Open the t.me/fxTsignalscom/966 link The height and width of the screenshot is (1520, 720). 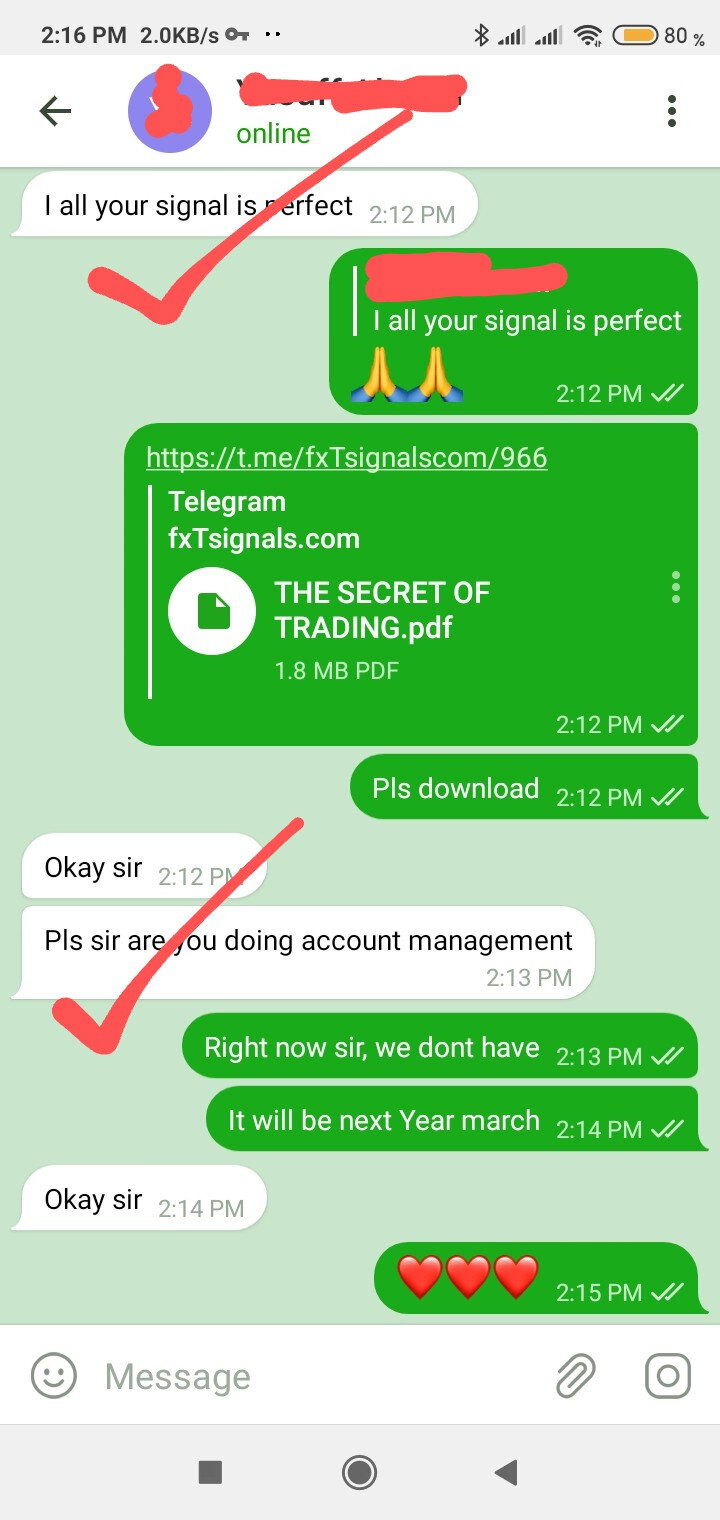point(346,458)
